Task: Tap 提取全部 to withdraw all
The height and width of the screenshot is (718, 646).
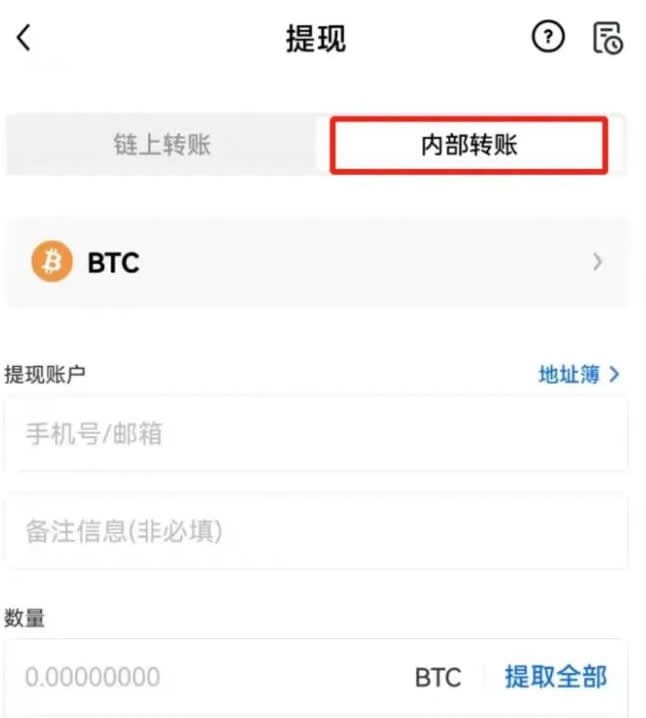Action: coord(556,677)
